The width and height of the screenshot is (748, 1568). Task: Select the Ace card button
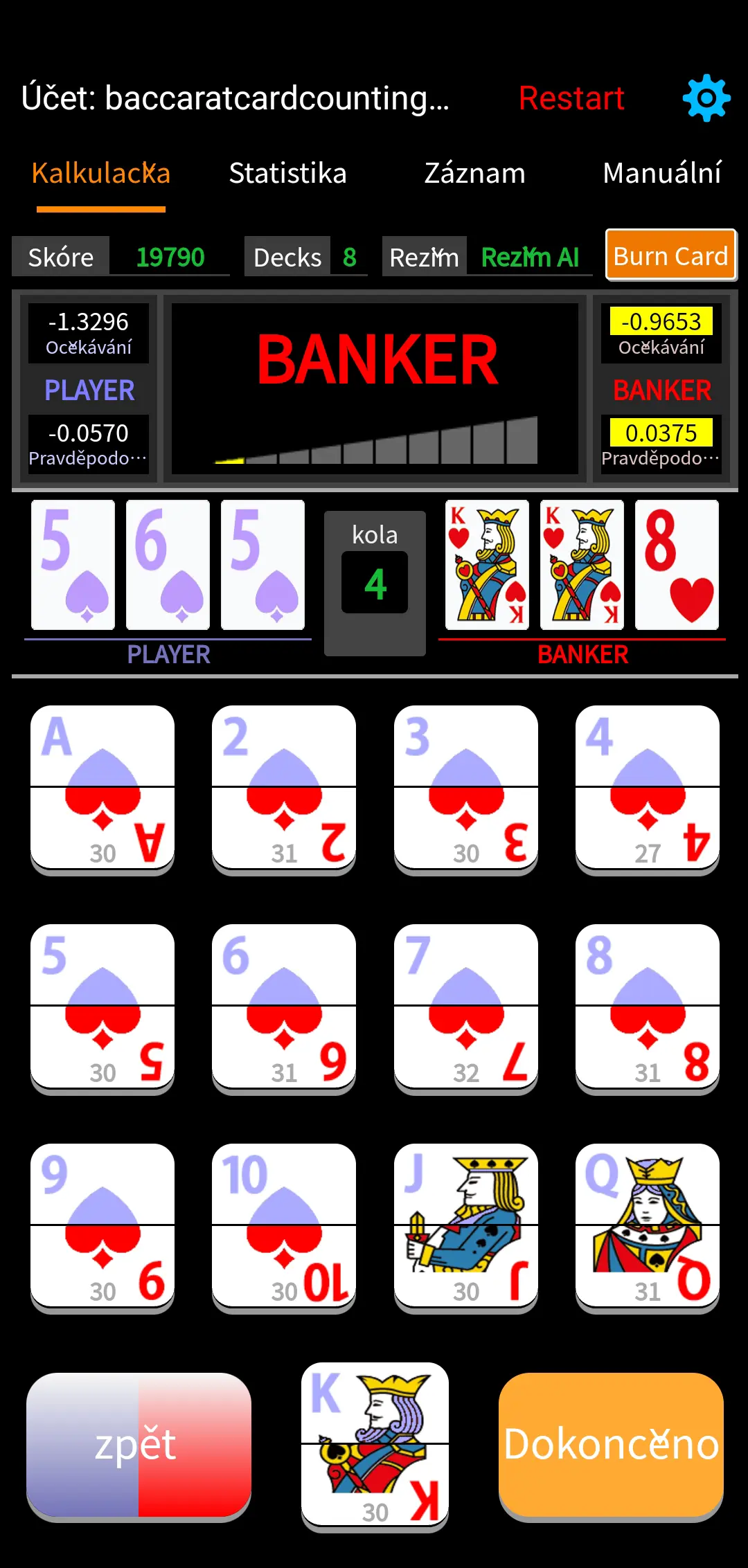pyautogui.click(x=103, y=788)
